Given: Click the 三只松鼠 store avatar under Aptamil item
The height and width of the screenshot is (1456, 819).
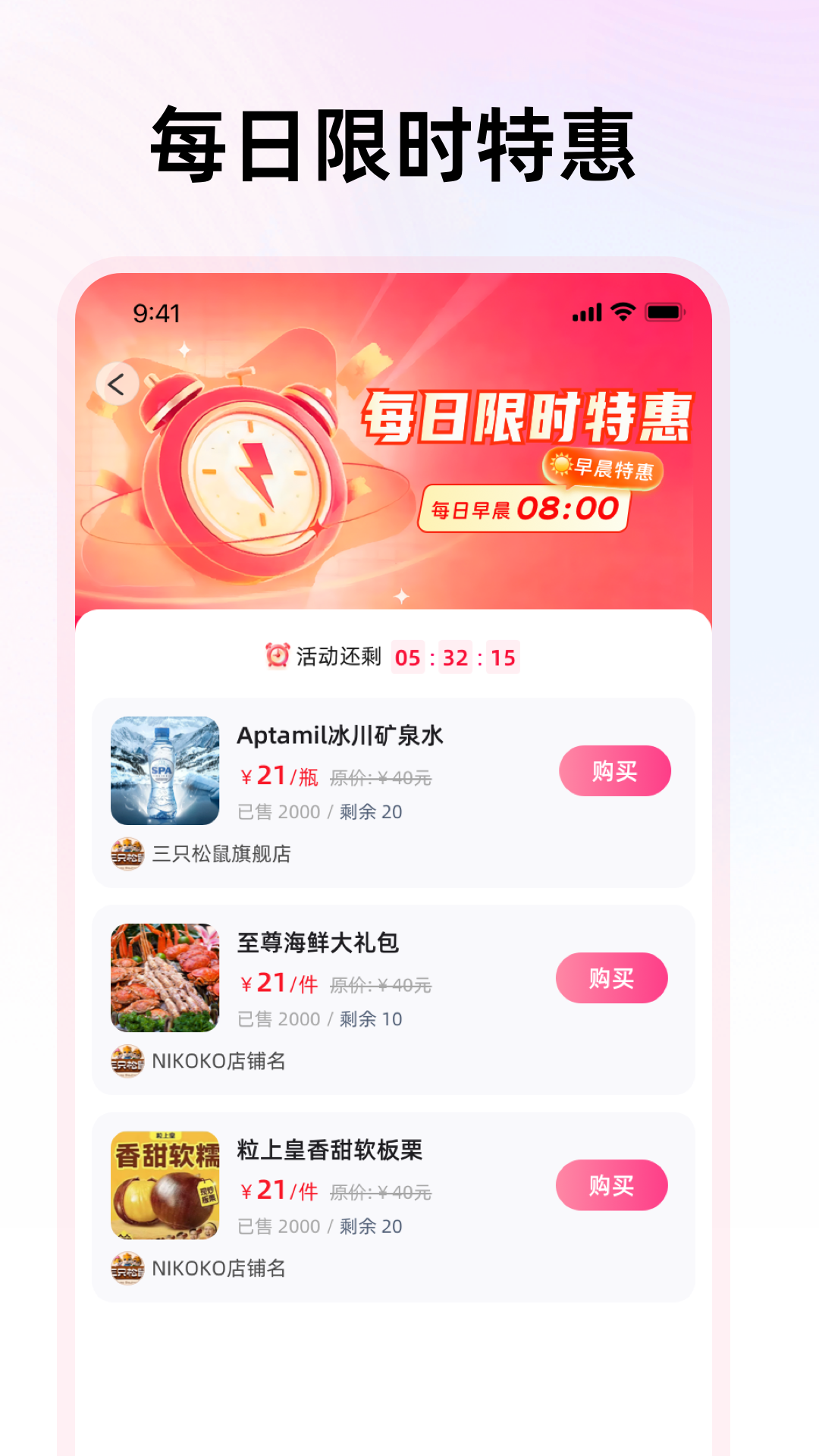Looking at the screenshot, I should (x=127, y=852).
